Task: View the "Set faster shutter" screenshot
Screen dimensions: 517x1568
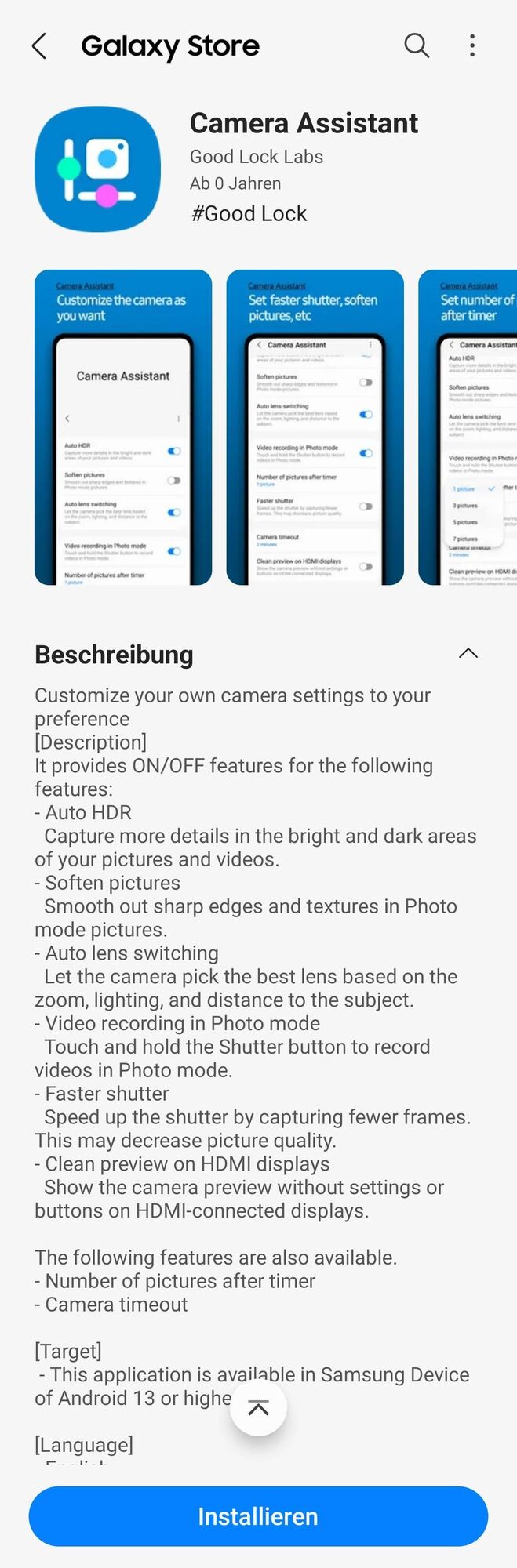Action: 315,427
